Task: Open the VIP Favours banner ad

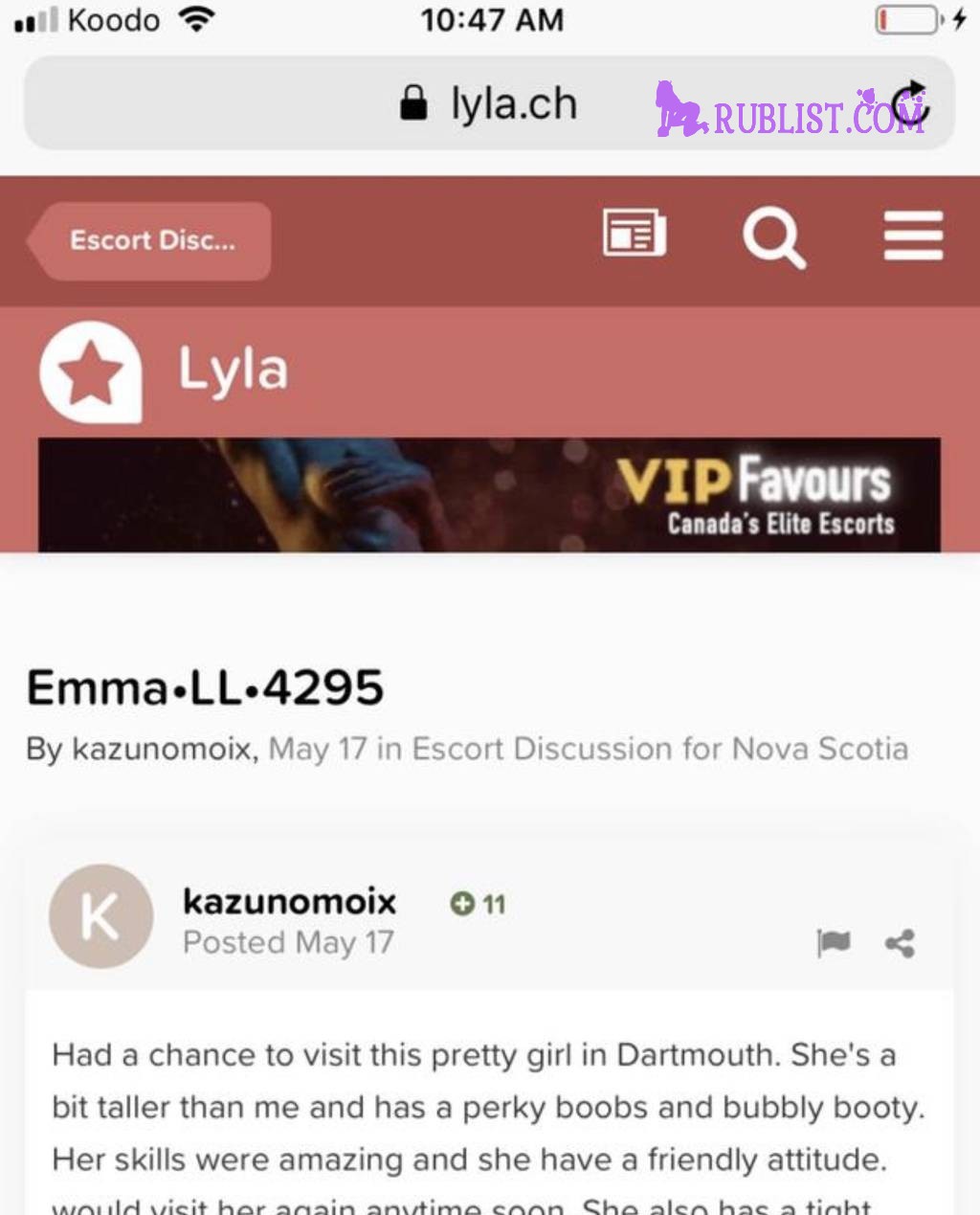Action: click(489, 494)
